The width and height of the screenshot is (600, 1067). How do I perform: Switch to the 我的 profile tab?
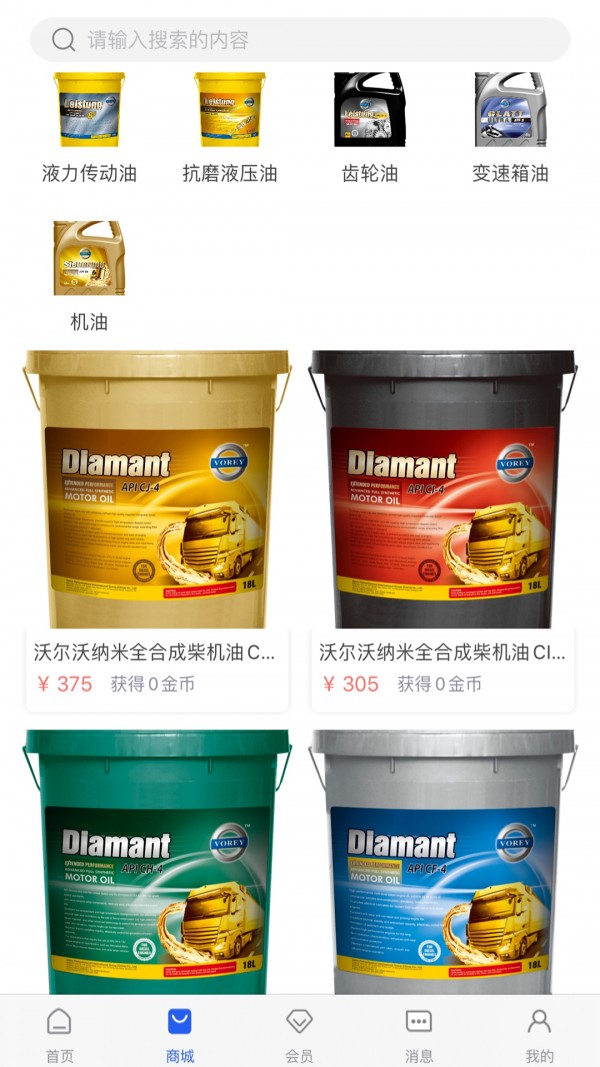[539, 1033]
